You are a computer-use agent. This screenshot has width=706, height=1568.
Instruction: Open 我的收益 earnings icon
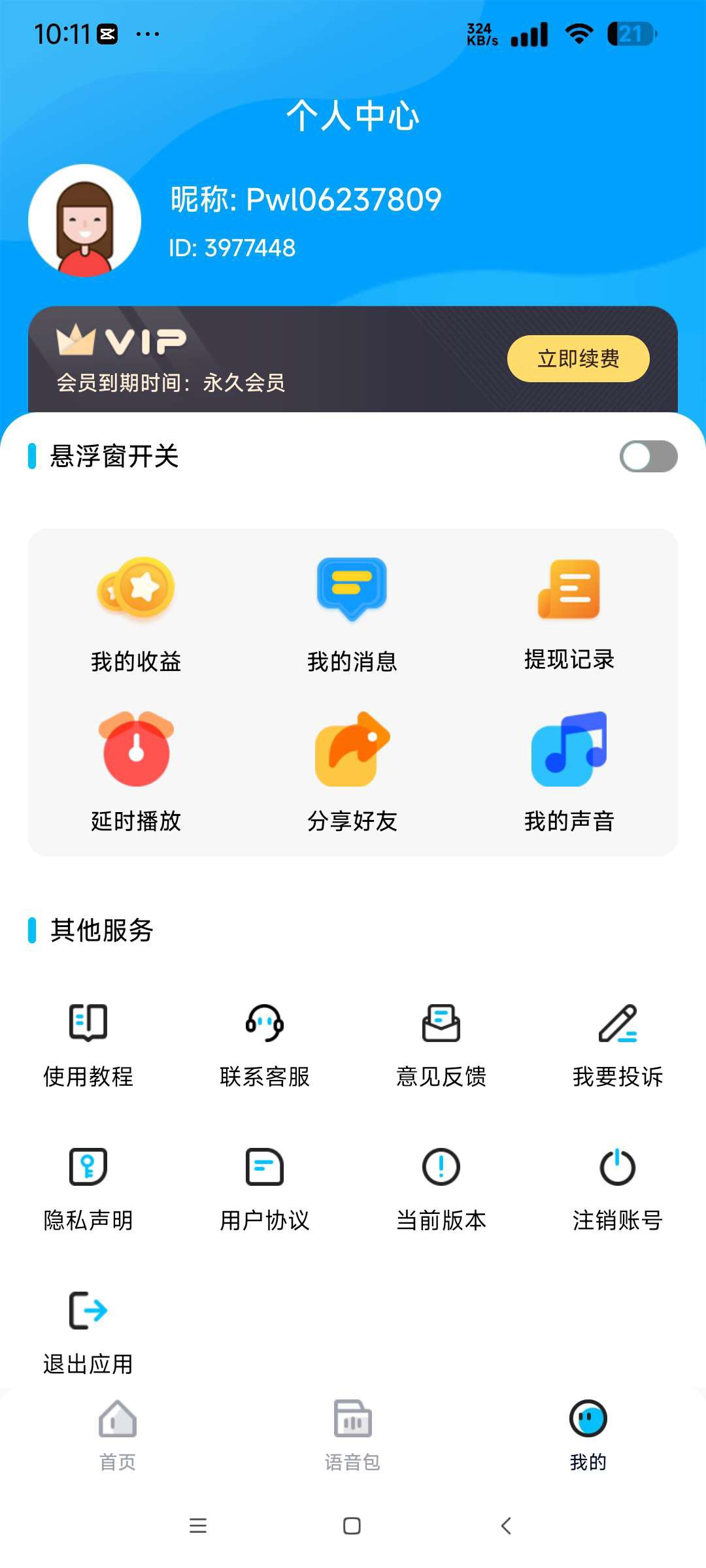tap(136, 617)
